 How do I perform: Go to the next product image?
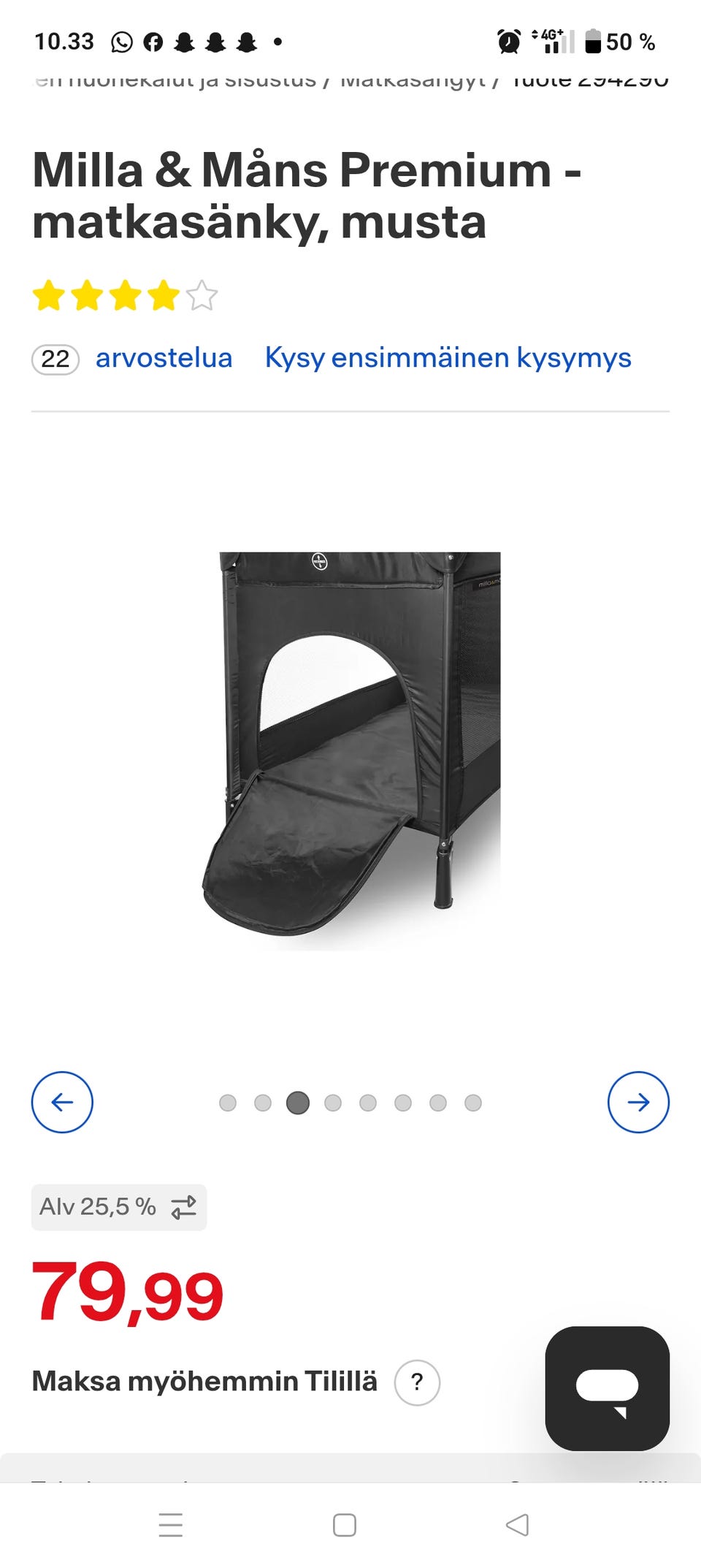click(638, 1102)
